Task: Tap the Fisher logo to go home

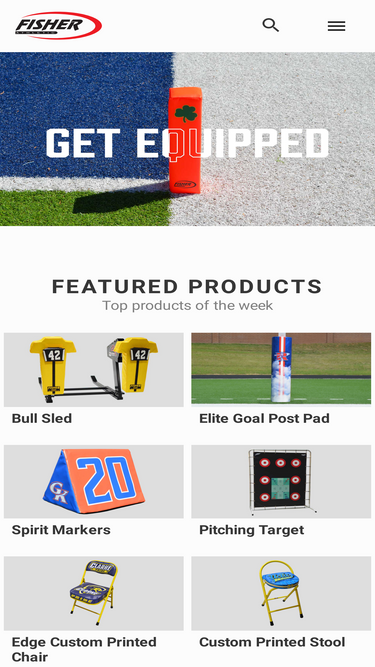Action: click(58, 26)
